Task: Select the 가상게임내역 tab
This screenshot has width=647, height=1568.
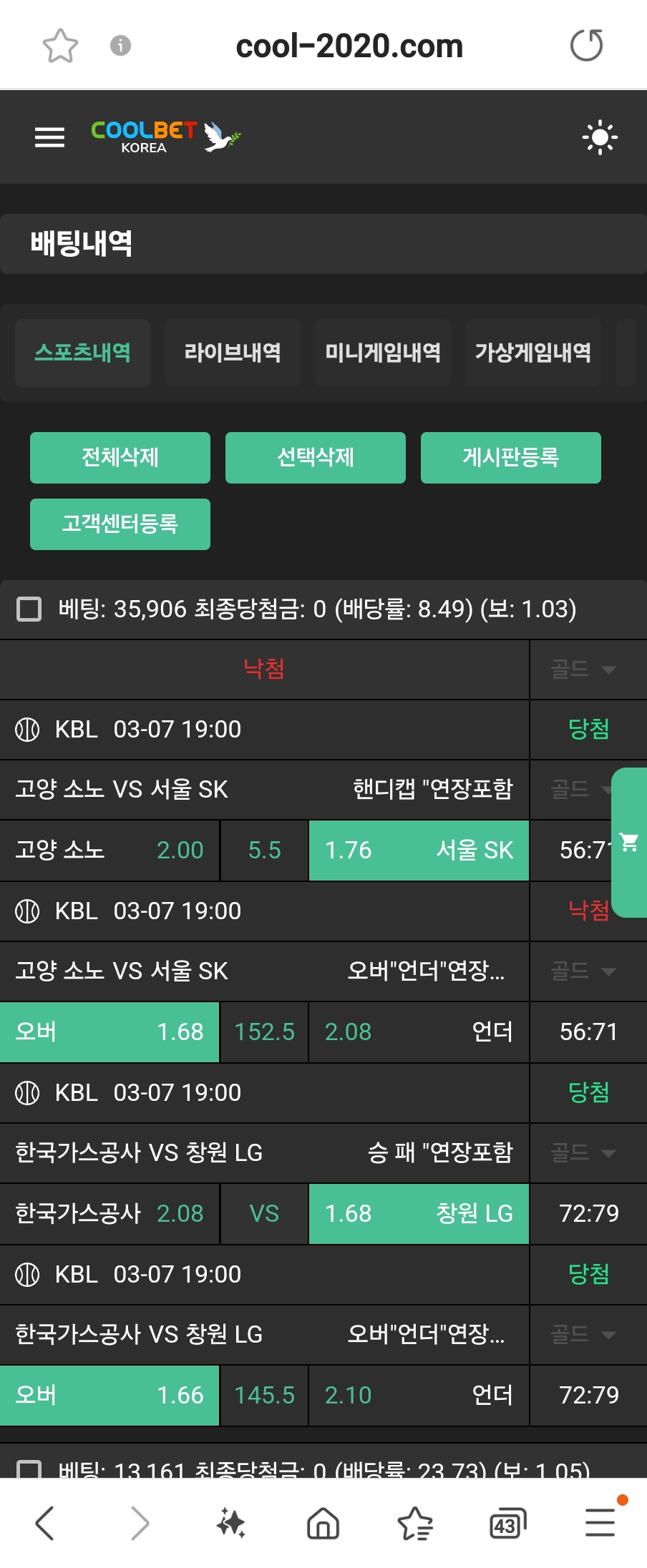Action: [533, 353]
